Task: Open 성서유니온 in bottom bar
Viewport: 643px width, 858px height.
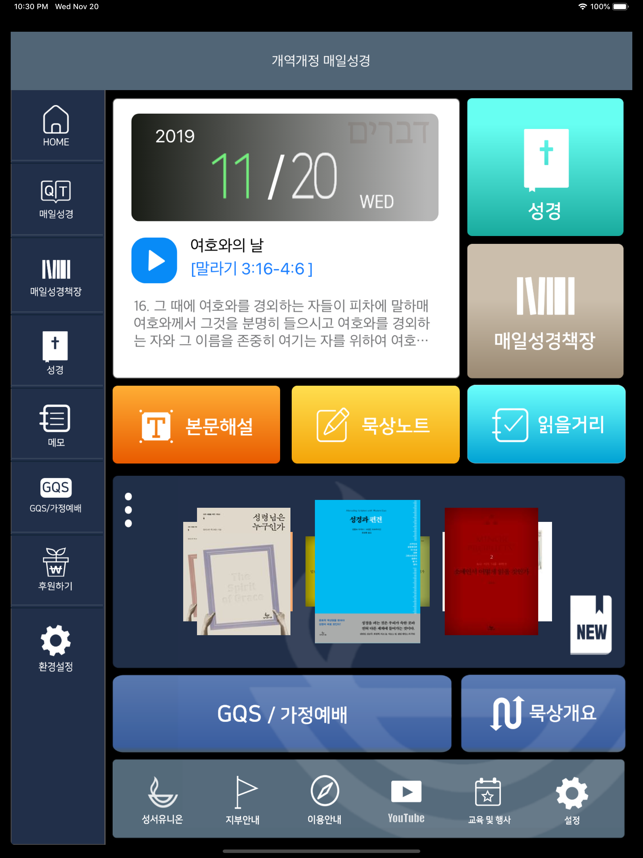Action: [162, 802]
